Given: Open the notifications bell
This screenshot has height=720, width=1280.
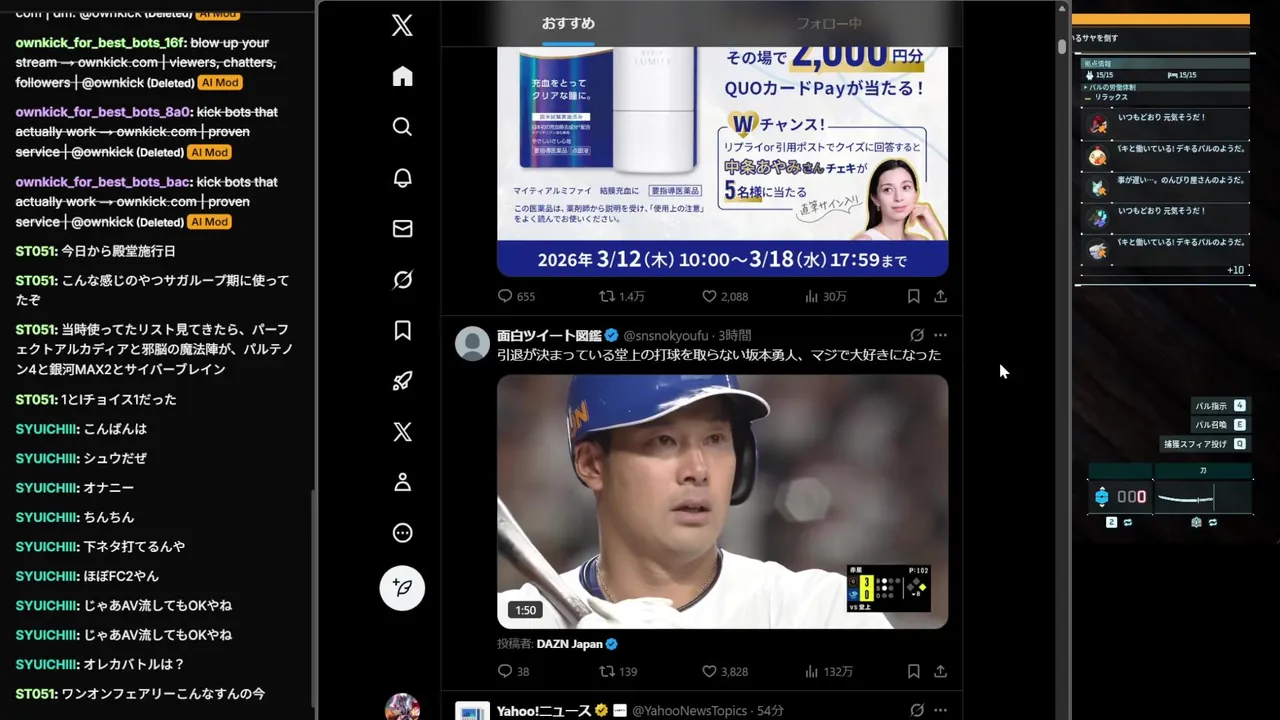Looking at the screenshot, I should (x=402, y=178).
